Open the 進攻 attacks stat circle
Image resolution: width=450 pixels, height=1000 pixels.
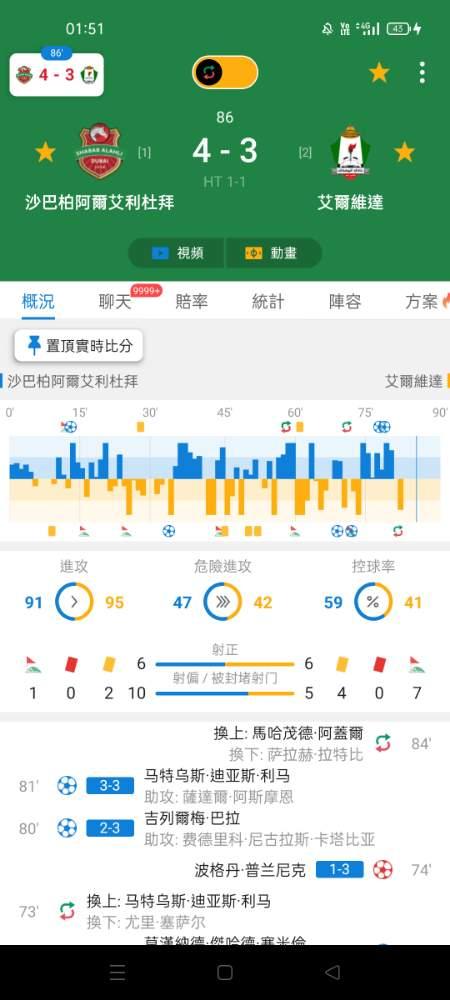74,602
